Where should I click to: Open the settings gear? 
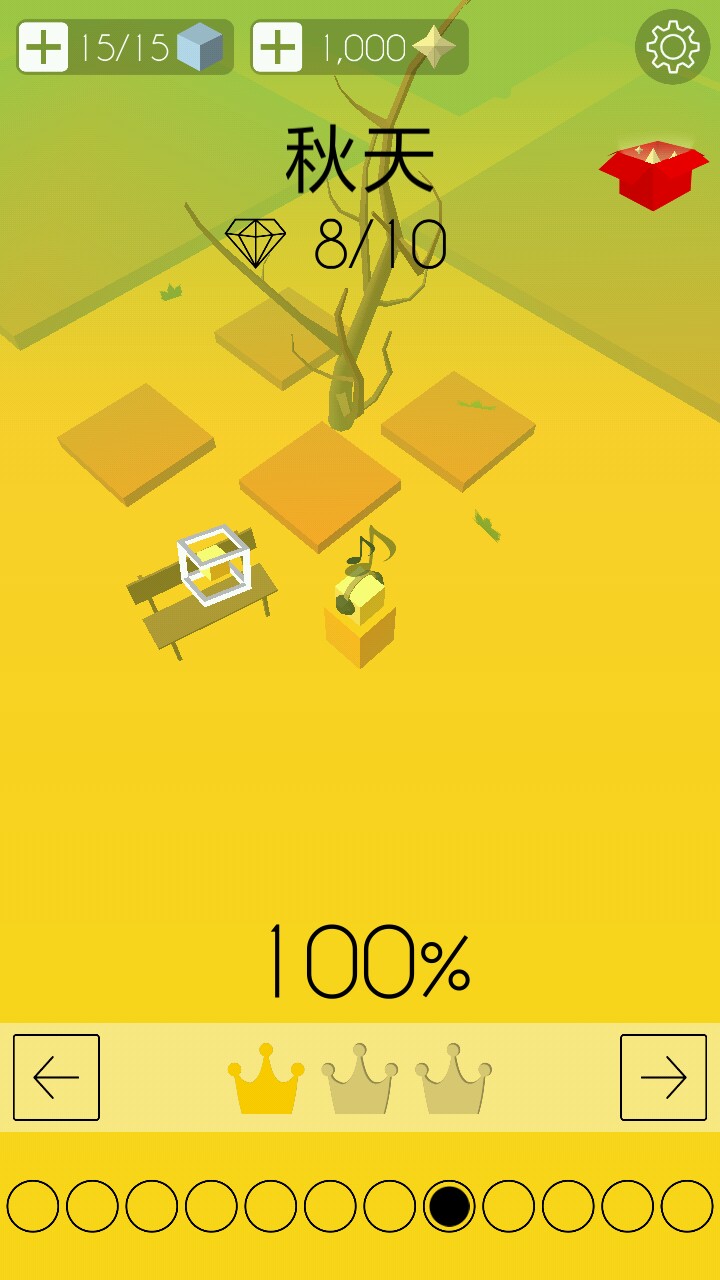[672, 47]
